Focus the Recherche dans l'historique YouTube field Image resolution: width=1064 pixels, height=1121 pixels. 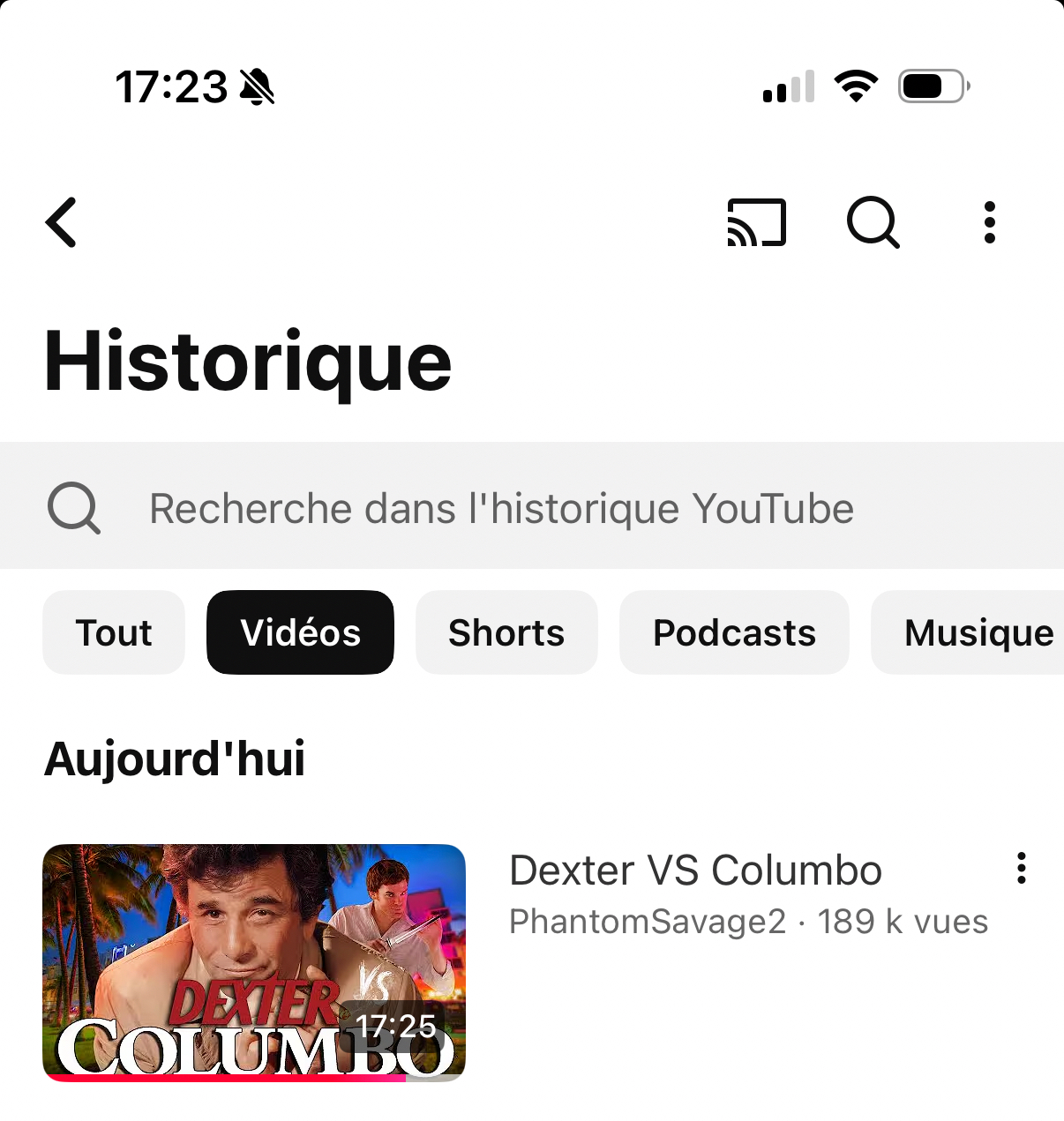(x=501, y=508)
